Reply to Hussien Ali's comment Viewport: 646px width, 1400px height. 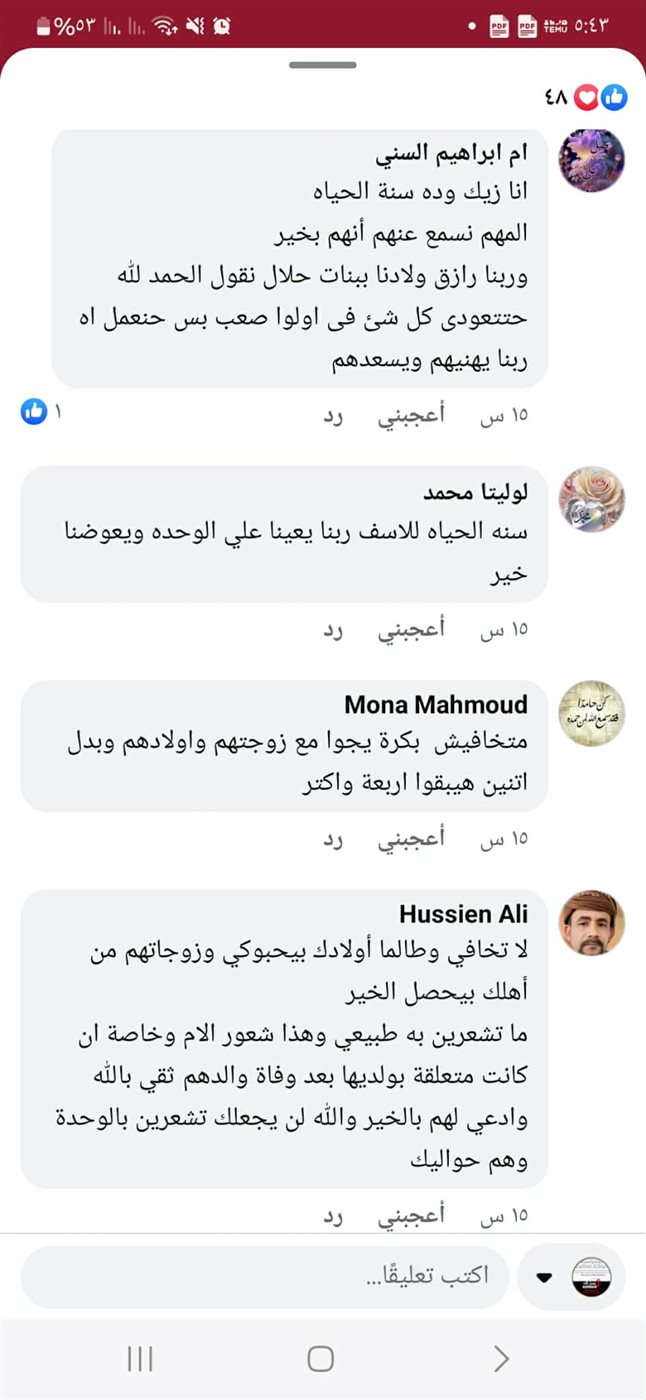coord(333,1217)
